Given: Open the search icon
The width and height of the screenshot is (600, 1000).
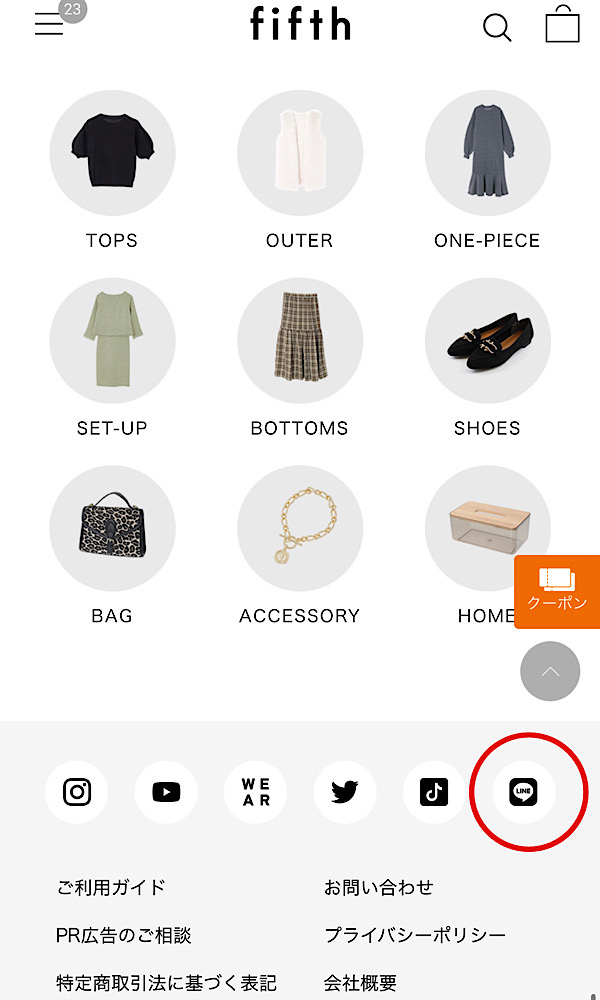Looking at the screenshot, I should 497,26.
